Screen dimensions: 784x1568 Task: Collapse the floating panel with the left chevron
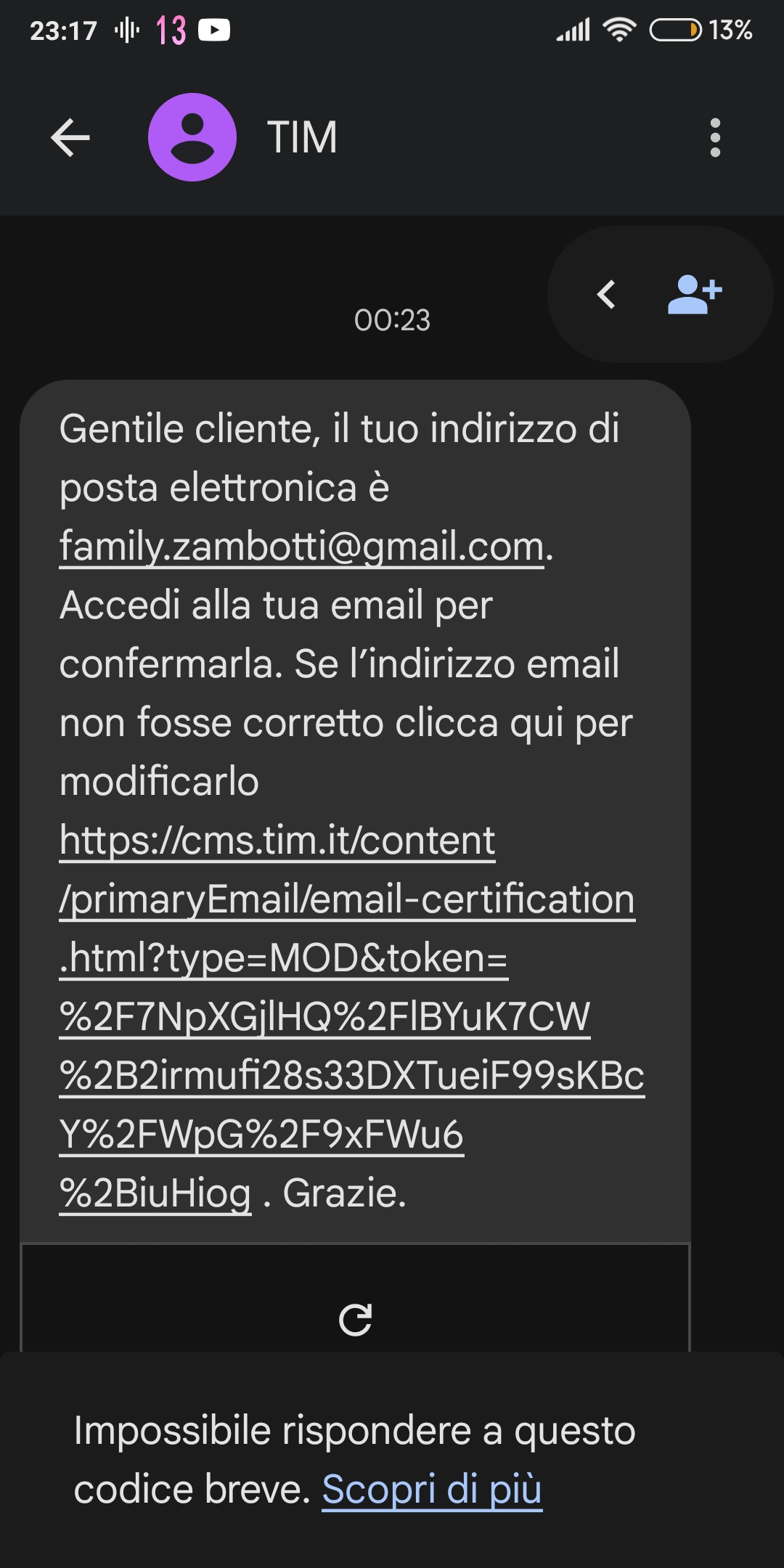point(606,295)
